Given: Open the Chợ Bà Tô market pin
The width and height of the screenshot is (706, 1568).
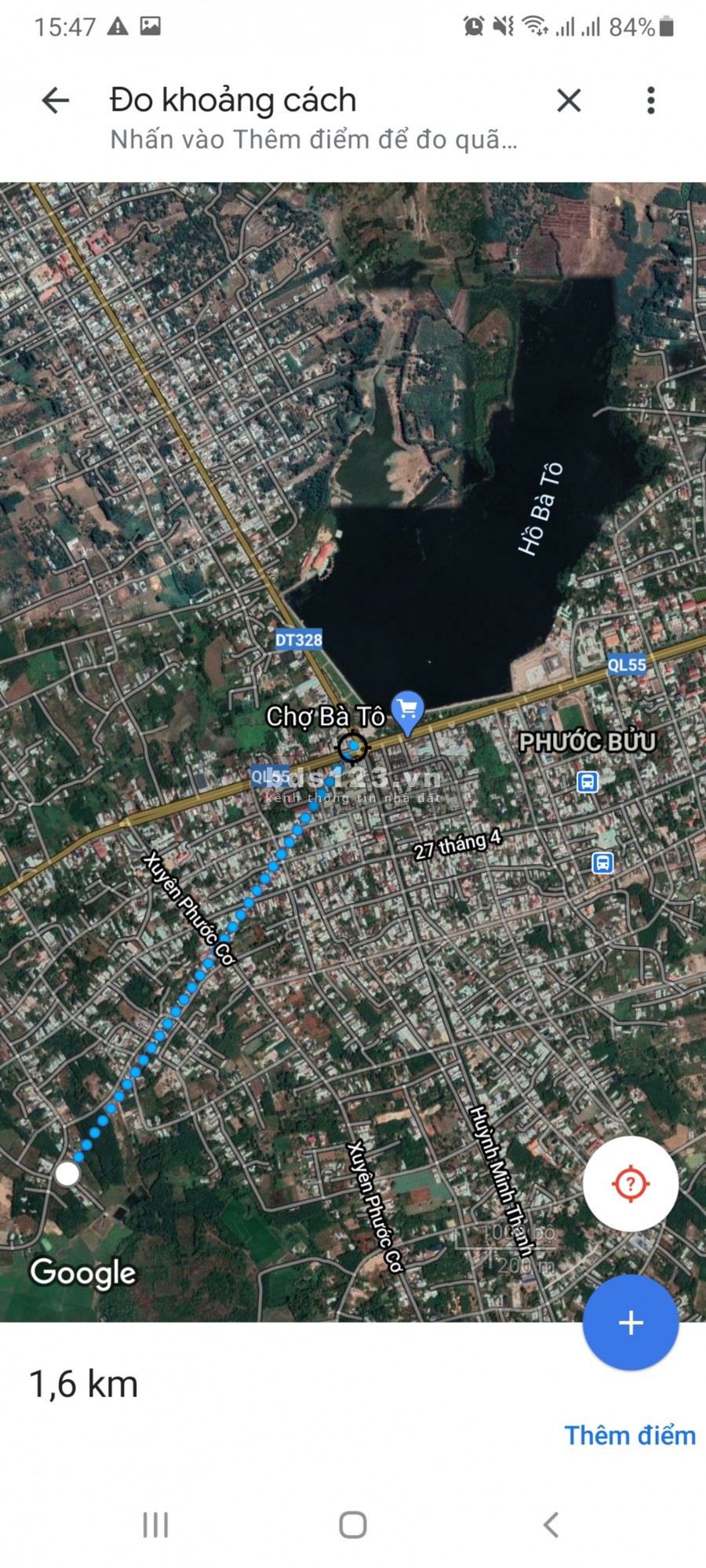Looking at the screenshot, I should pos(407,712).
